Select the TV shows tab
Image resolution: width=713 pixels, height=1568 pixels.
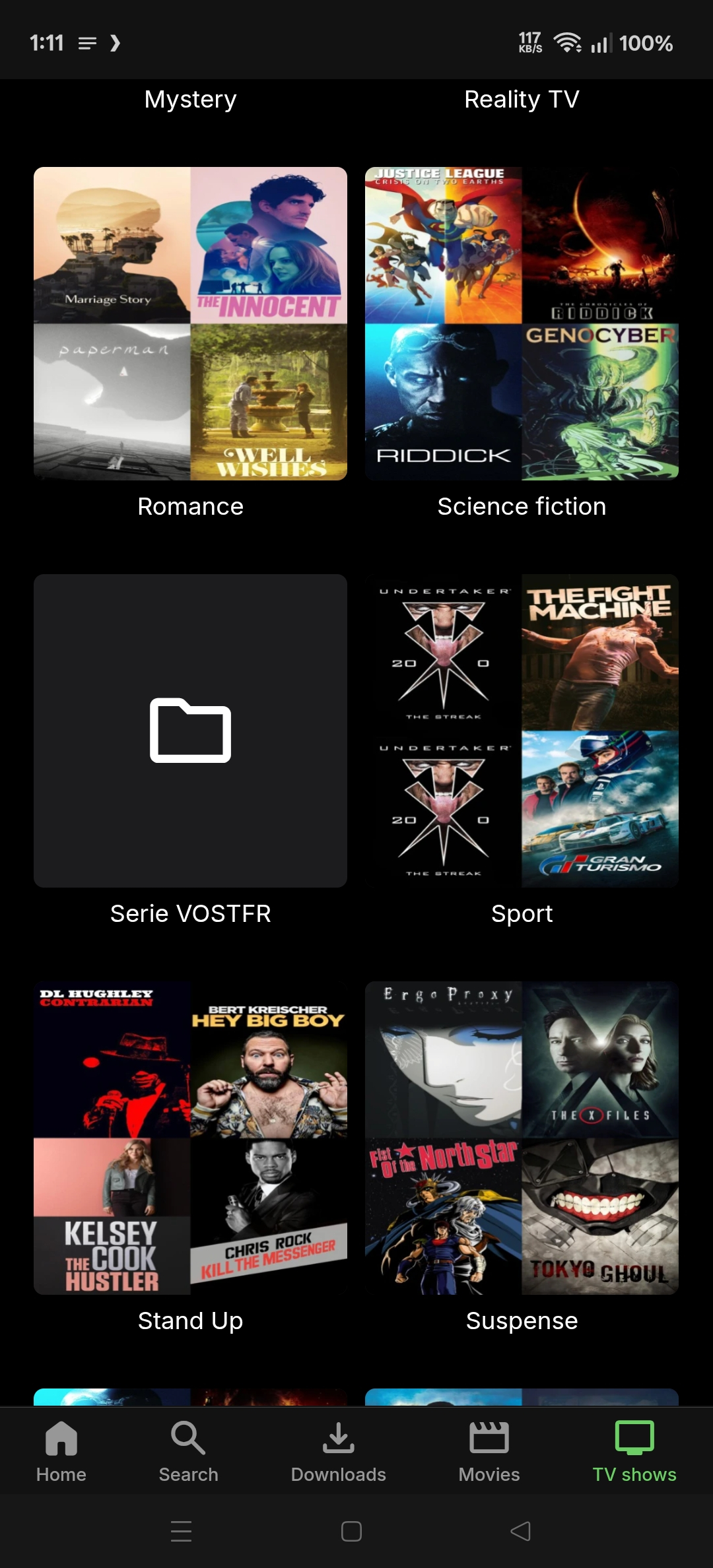tap(634, 1451)
